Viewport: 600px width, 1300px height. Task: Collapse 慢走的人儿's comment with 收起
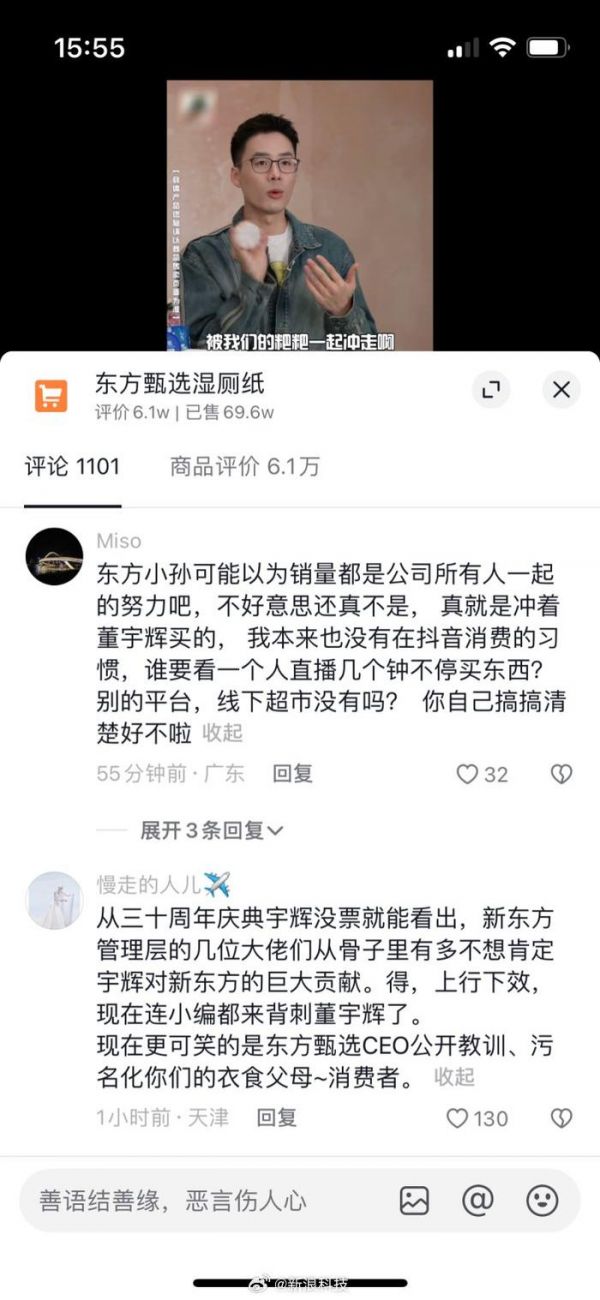(x=454, y=1076)
